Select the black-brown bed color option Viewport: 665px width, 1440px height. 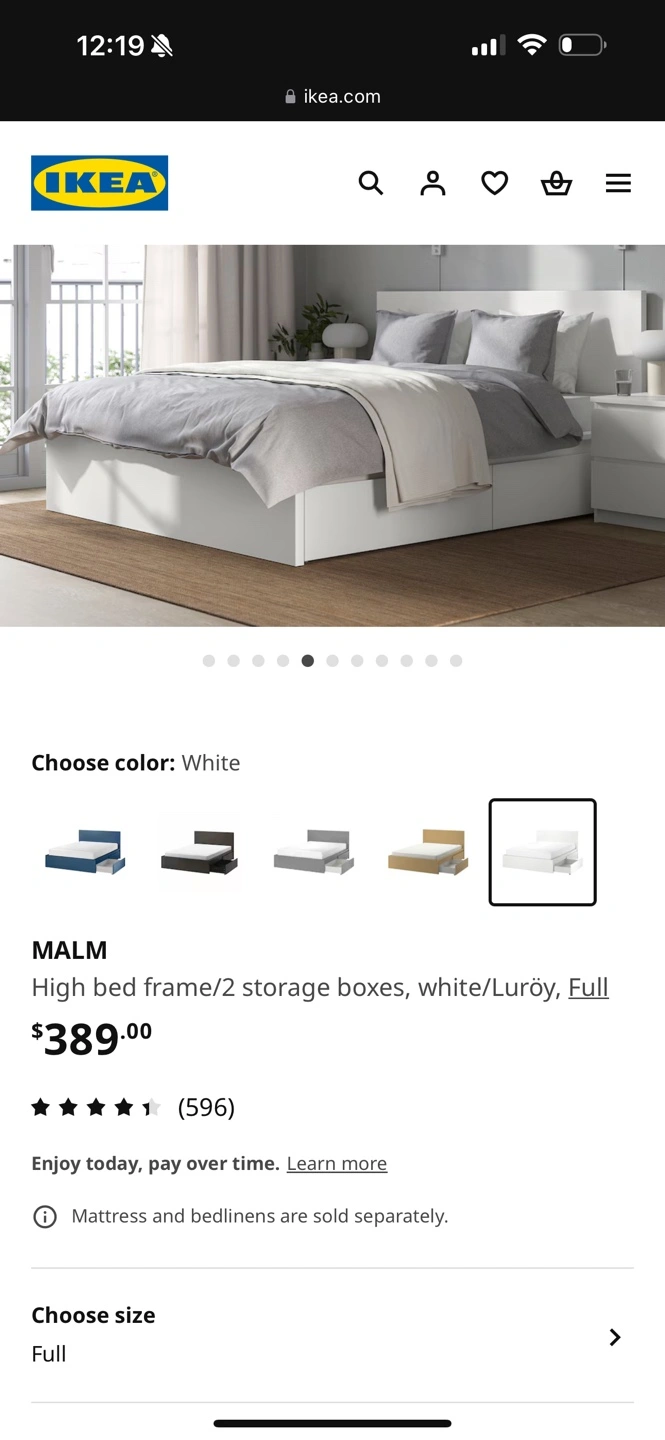pyautogui.click(x=200, y=852)
